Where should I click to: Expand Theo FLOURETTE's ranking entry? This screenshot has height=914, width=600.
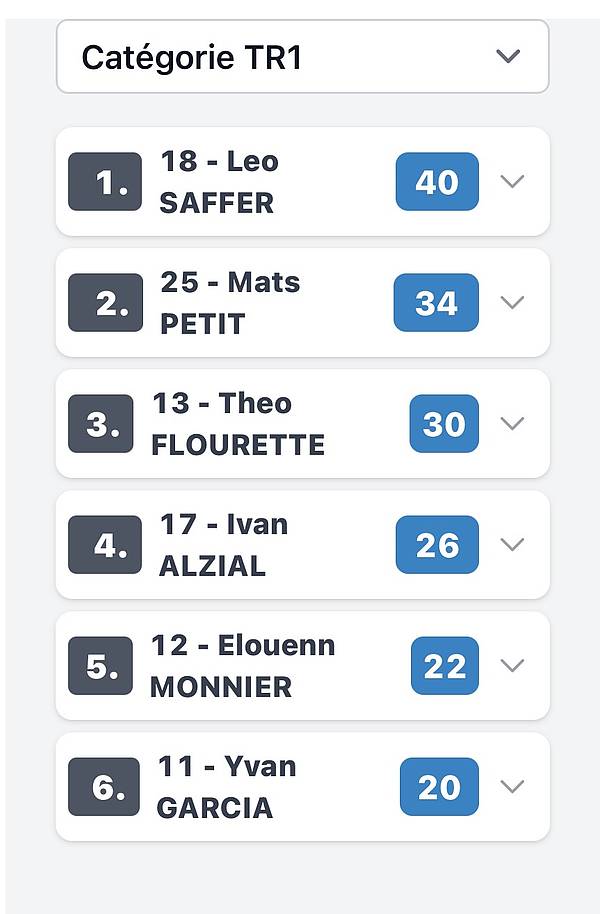click(x=512, y=424)
